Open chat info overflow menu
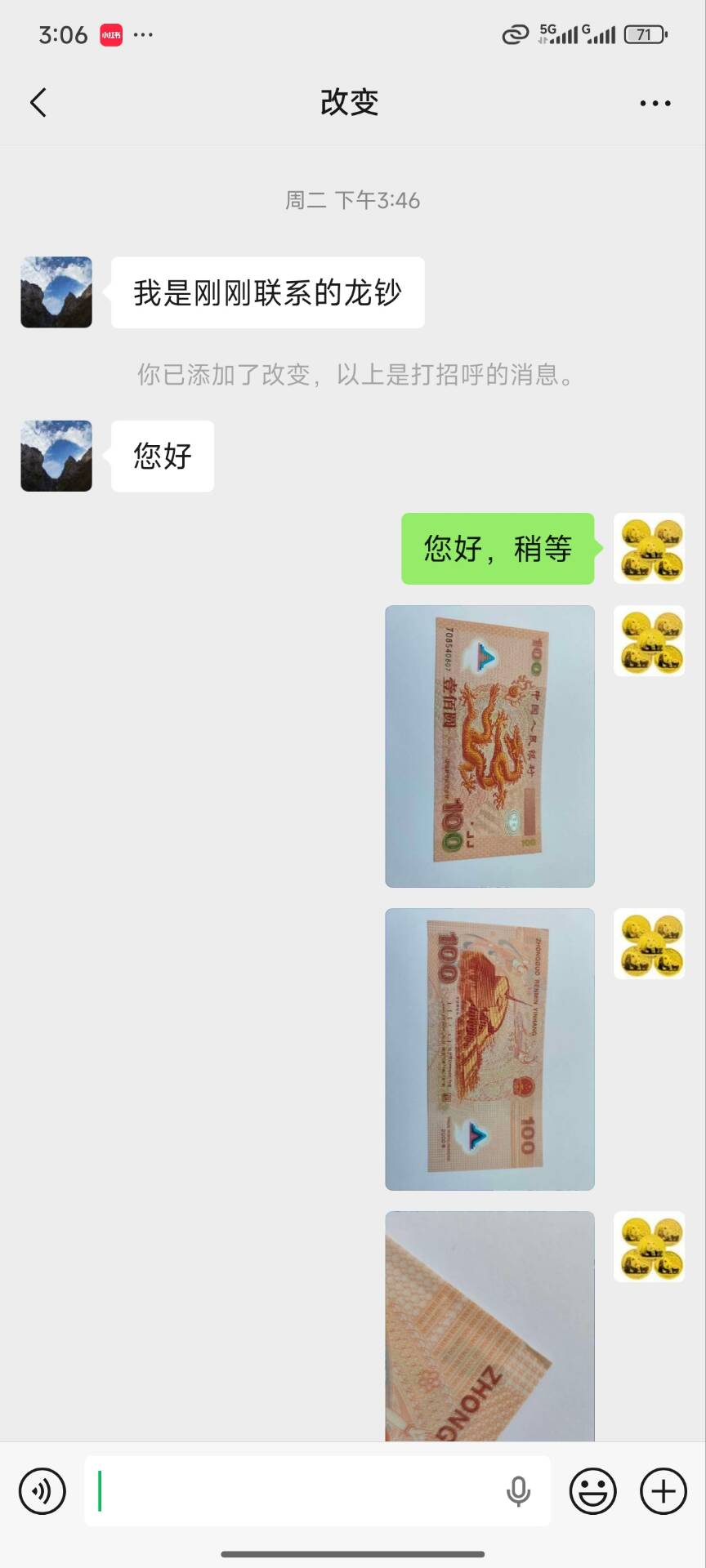Image resolution: width=706 pixels, height=1568 pixels. (655, 103)
